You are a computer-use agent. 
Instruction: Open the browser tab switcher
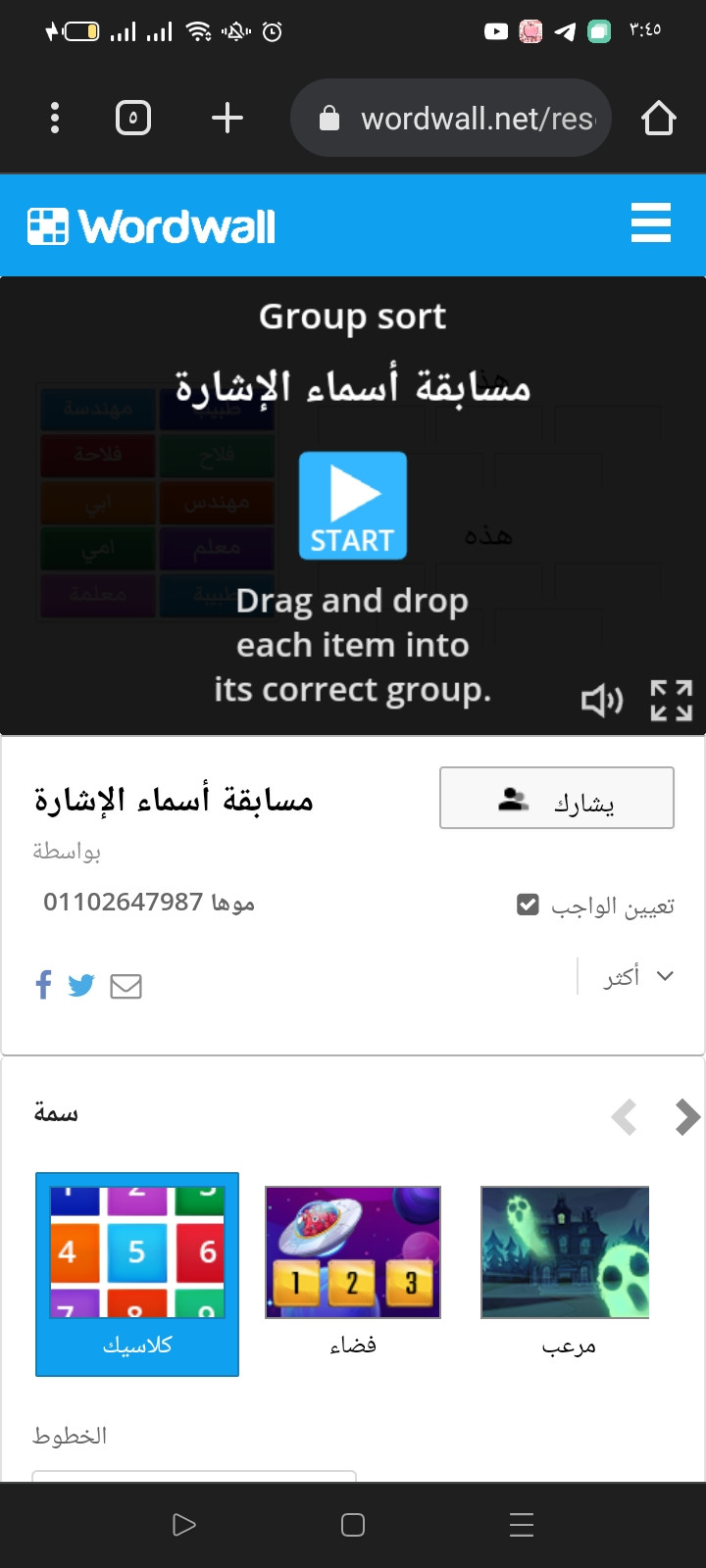[x=133, y=119]
